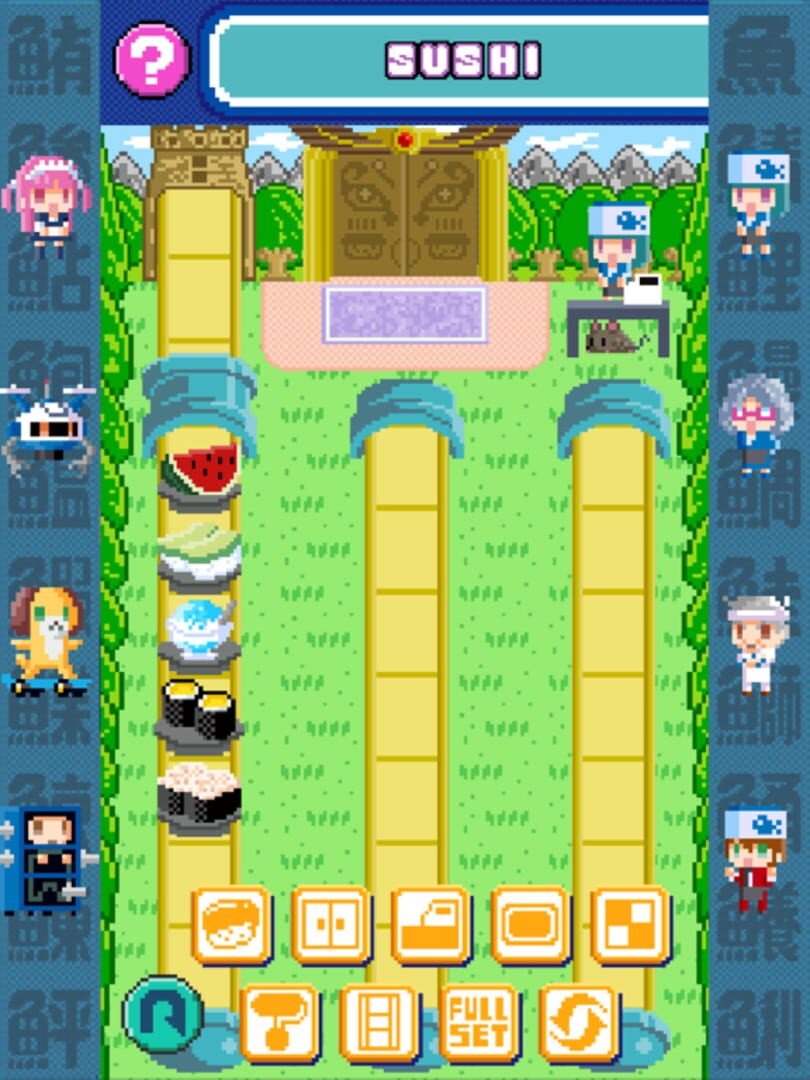Viewport: 810px width, 1080px height.
Task: Tap the conveyor lane button
Action: pyautogui.click(x=379, y=1023)
